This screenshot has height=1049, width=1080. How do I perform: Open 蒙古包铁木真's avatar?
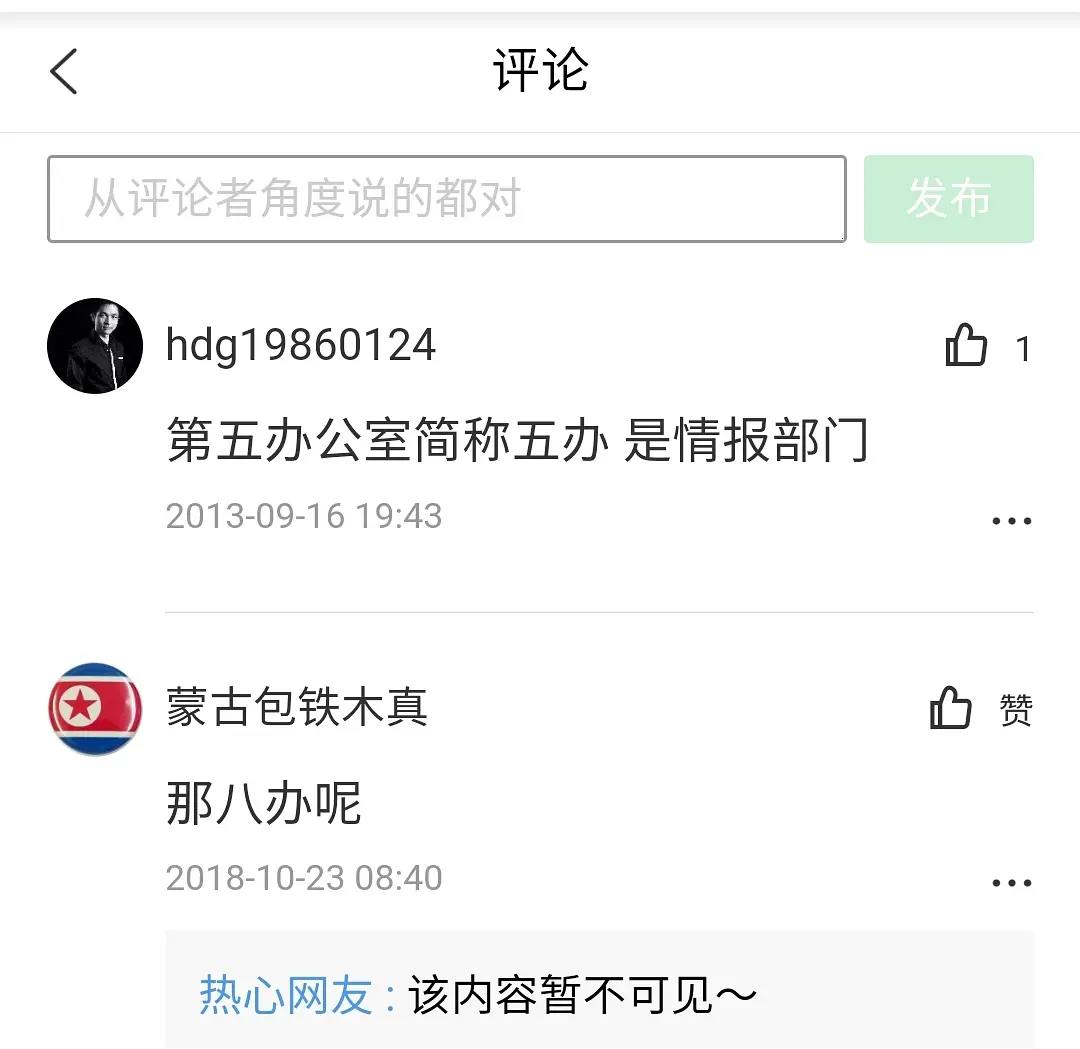point(95,709)
